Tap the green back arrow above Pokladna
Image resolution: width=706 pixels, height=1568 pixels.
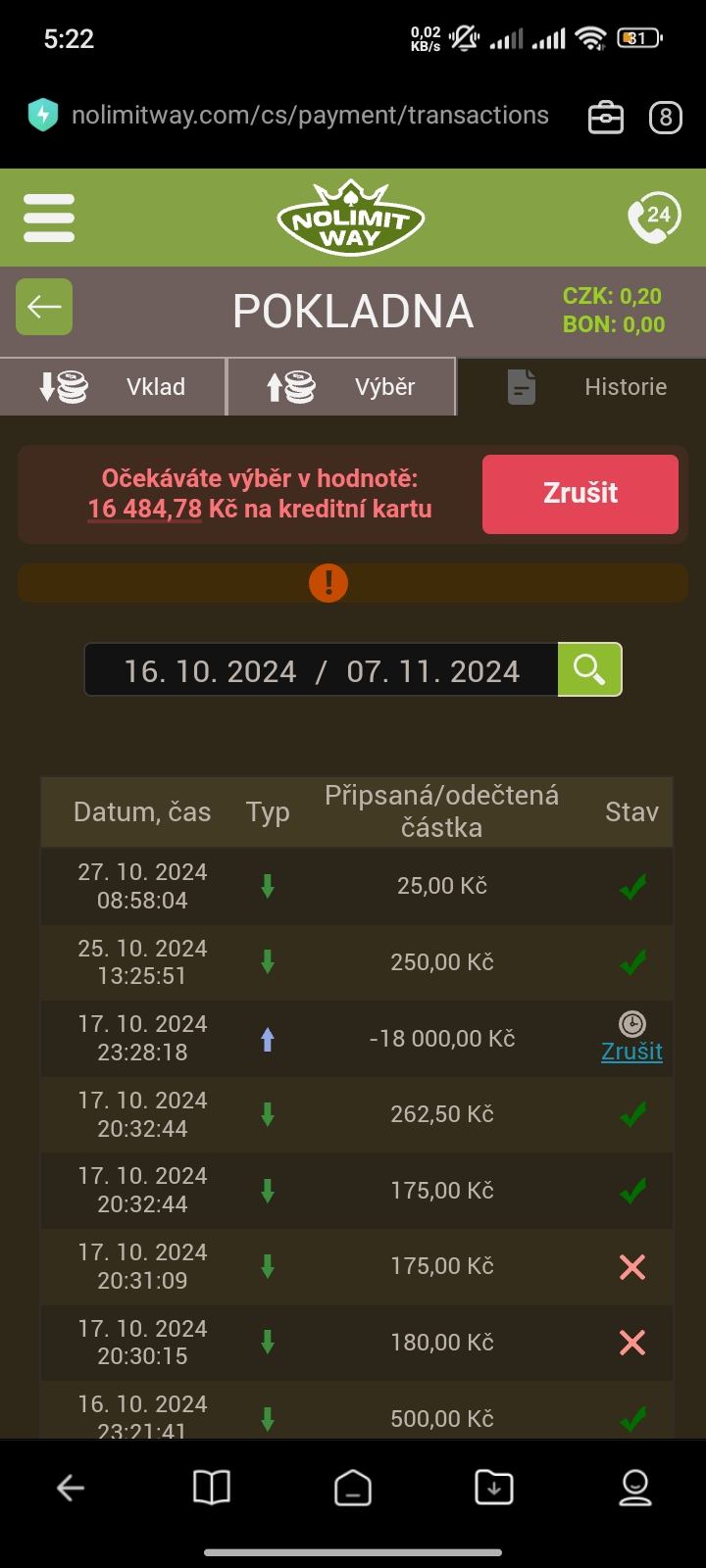[43, 307]
